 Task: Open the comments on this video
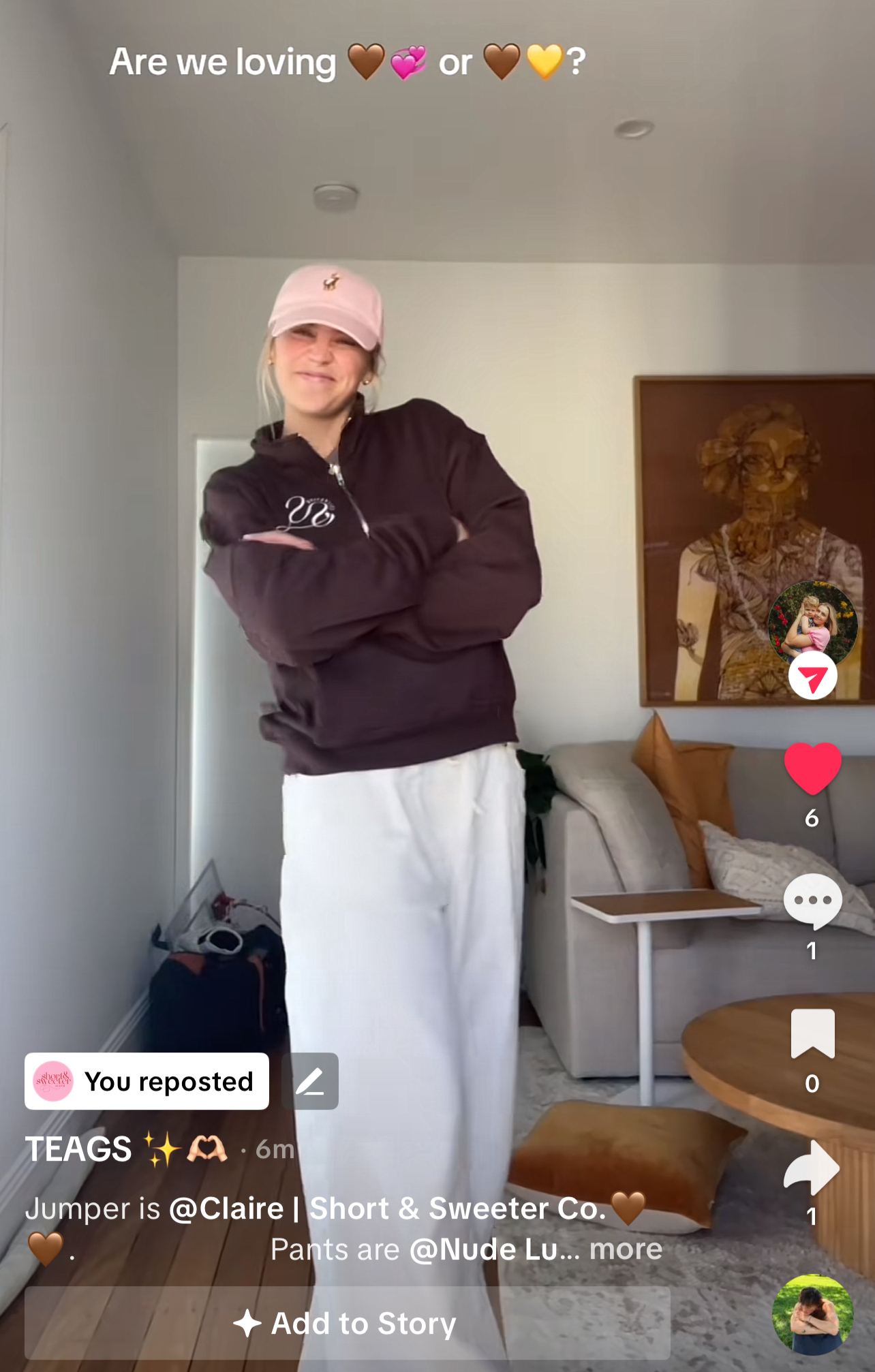[x=812, y=901]
